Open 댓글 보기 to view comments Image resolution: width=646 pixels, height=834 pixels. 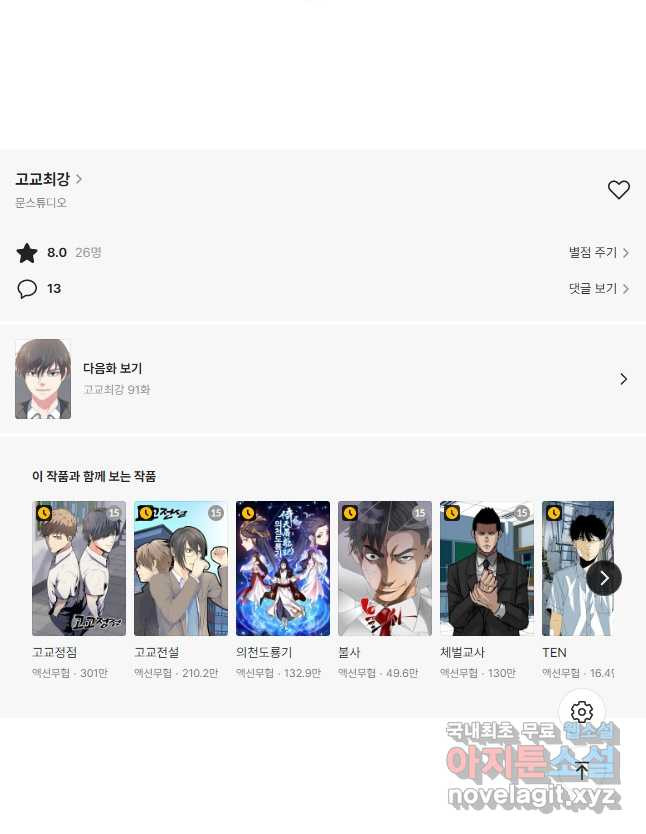click(x=598, y=289)
